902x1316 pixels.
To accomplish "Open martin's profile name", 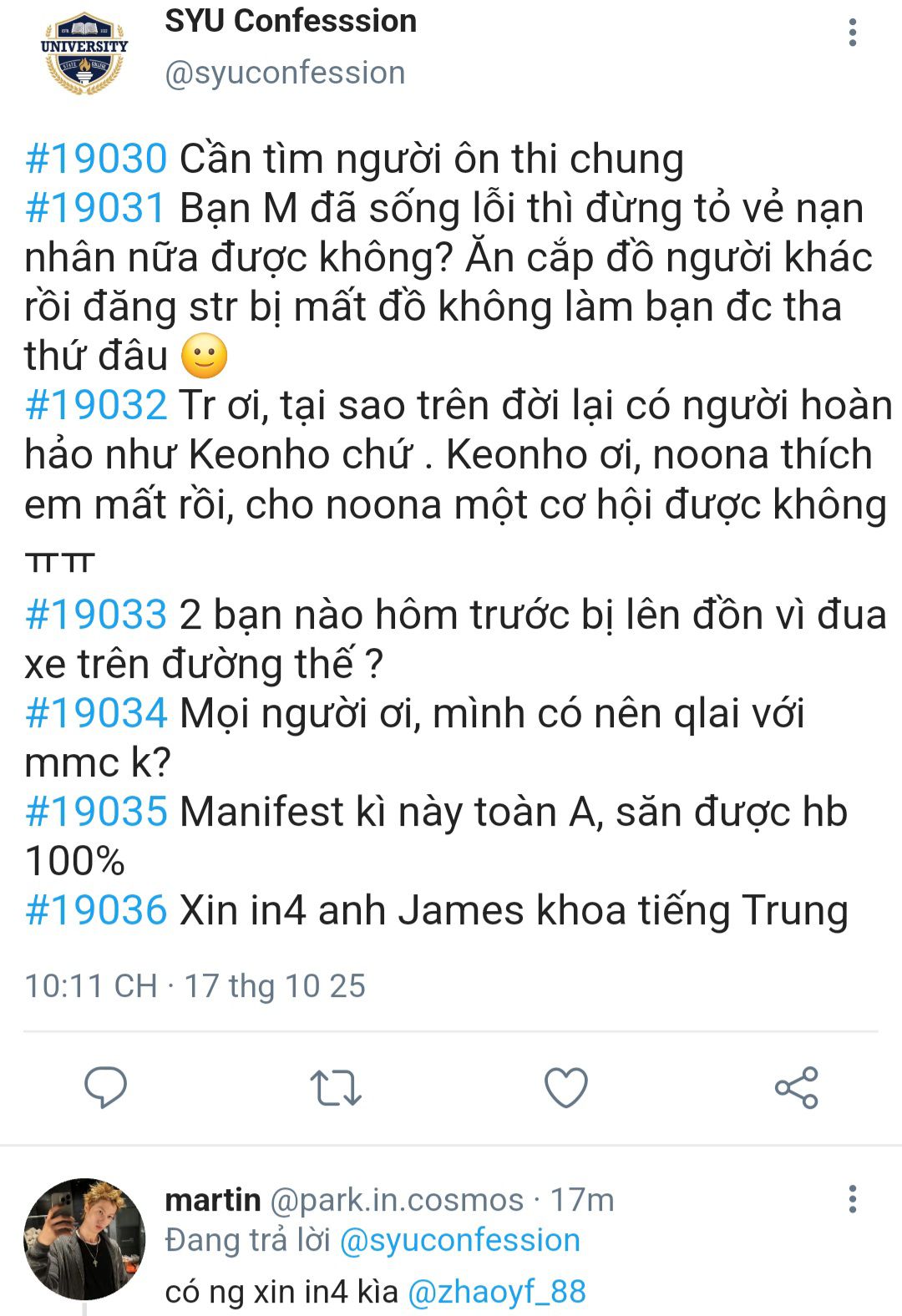I will coord(213,1200).
